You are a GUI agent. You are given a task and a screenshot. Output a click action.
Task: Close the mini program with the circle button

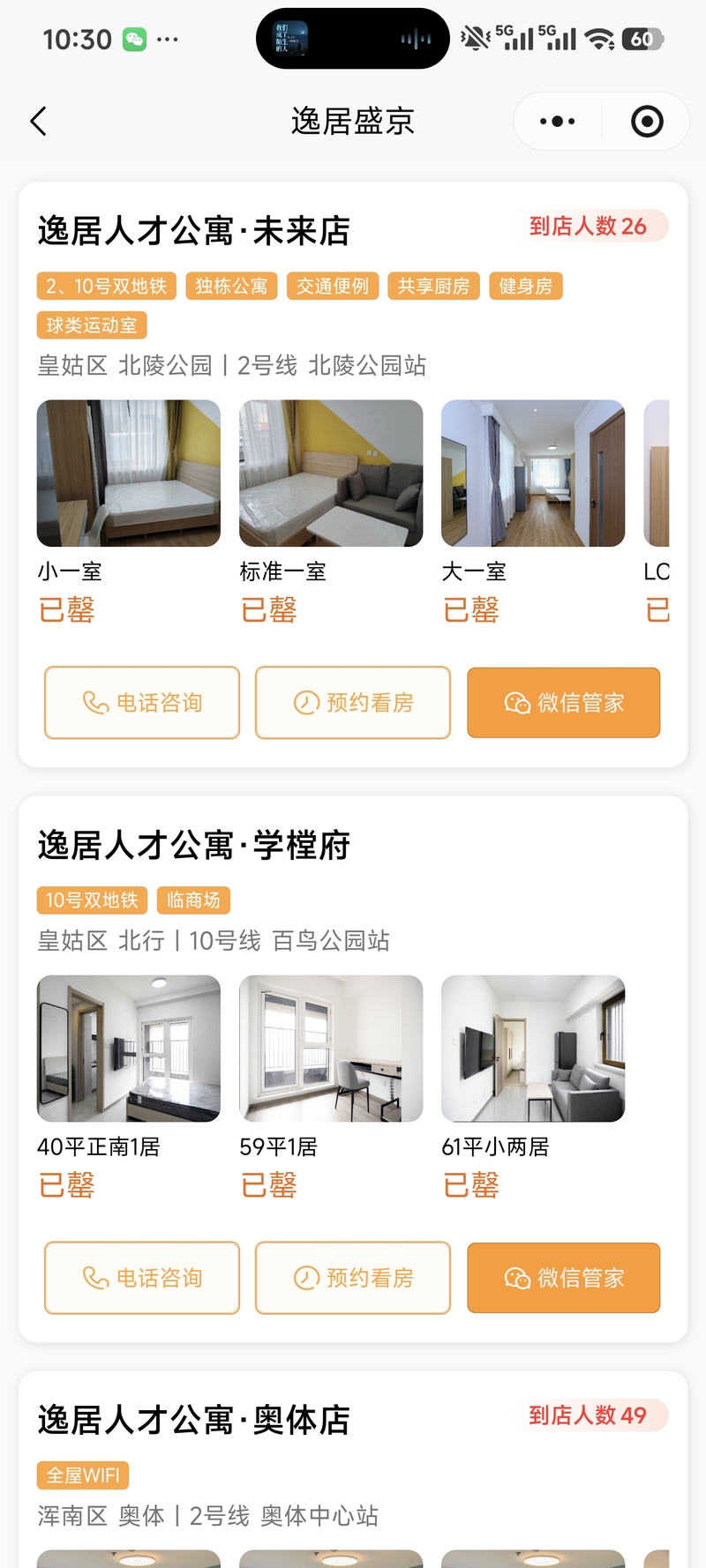click(647, 122)
